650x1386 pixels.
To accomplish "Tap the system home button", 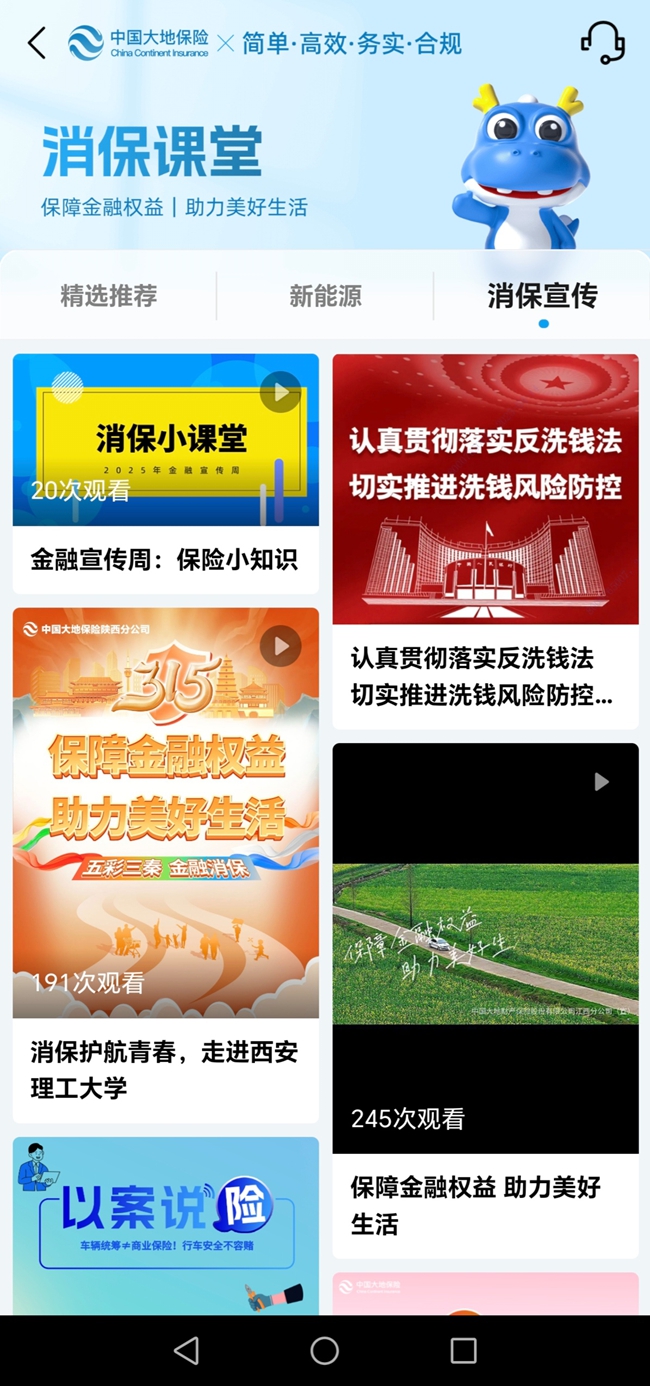I will point(325,1351).
